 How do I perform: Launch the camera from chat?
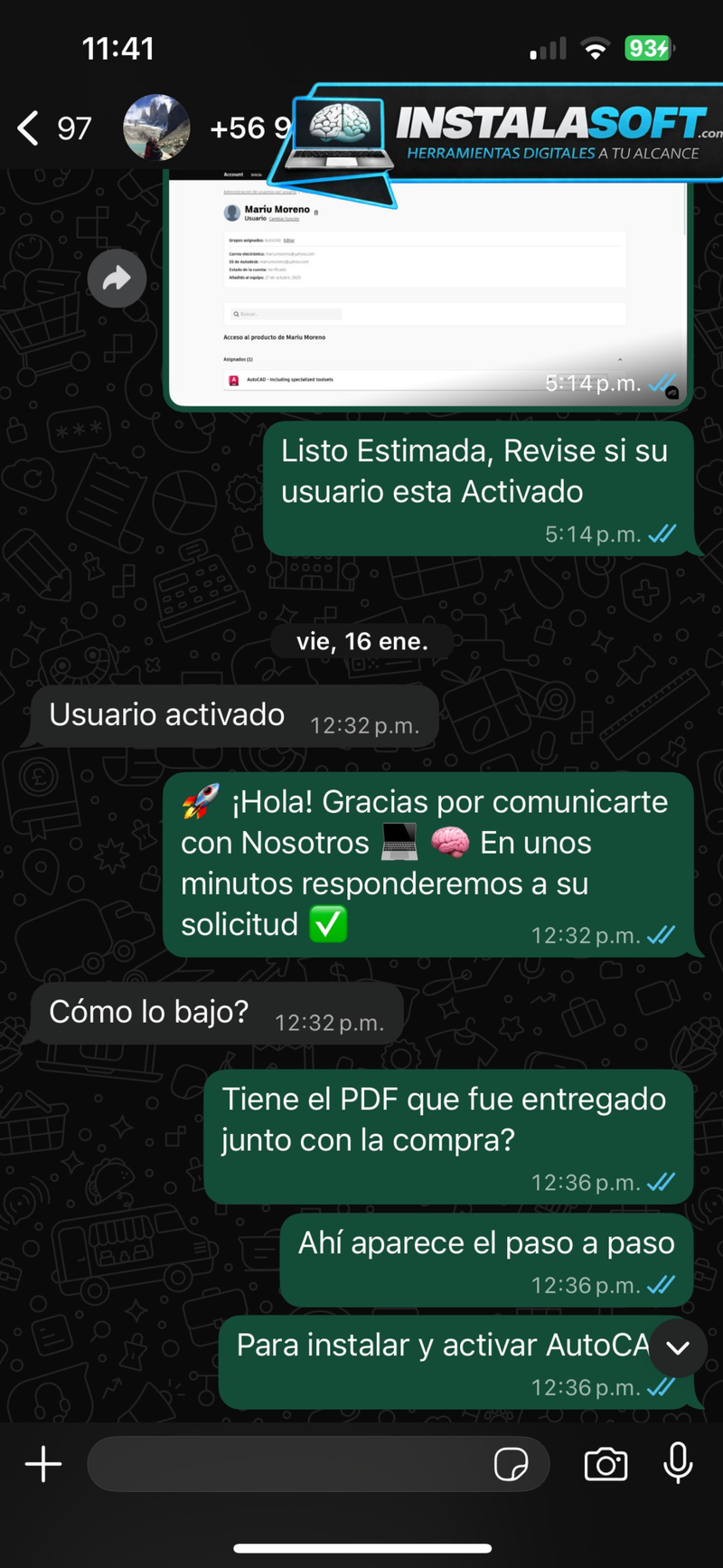tap(606, 1464)
